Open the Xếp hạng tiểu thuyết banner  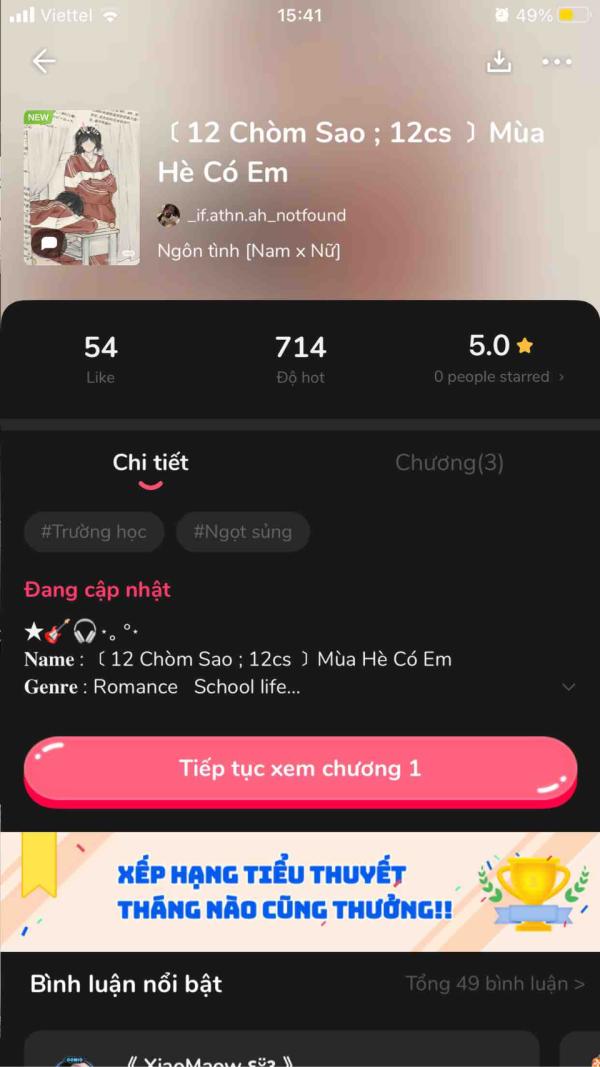[x=300, y=892]
